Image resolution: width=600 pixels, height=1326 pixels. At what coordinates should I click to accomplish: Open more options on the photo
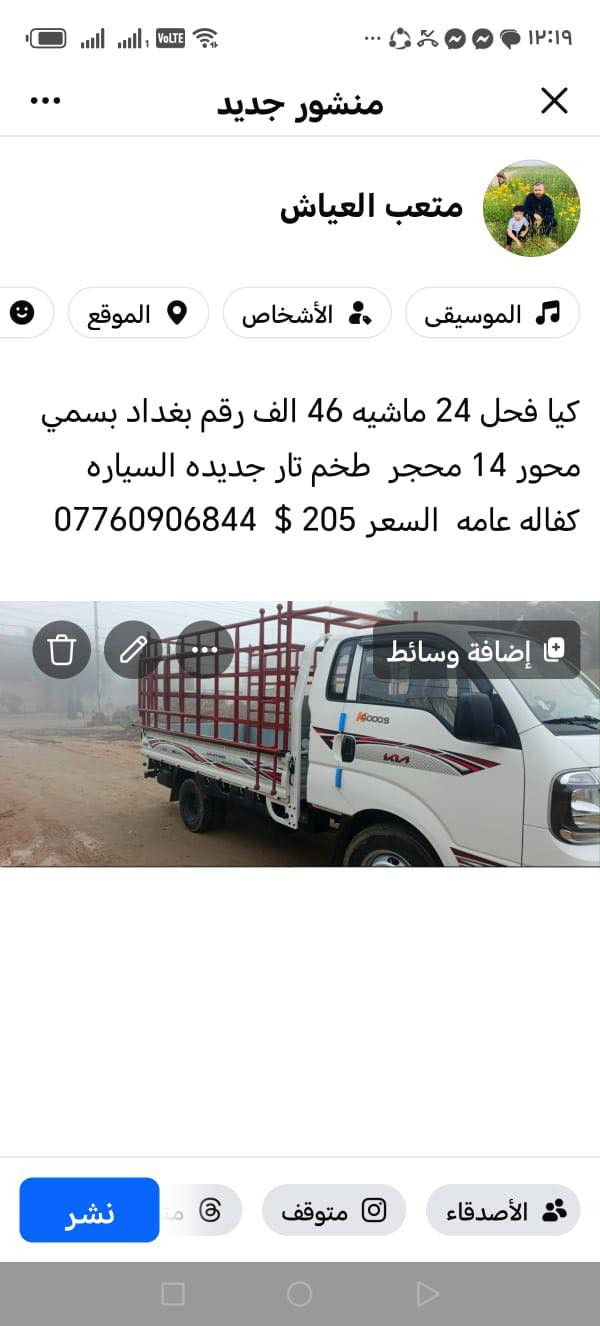(204, 650)
